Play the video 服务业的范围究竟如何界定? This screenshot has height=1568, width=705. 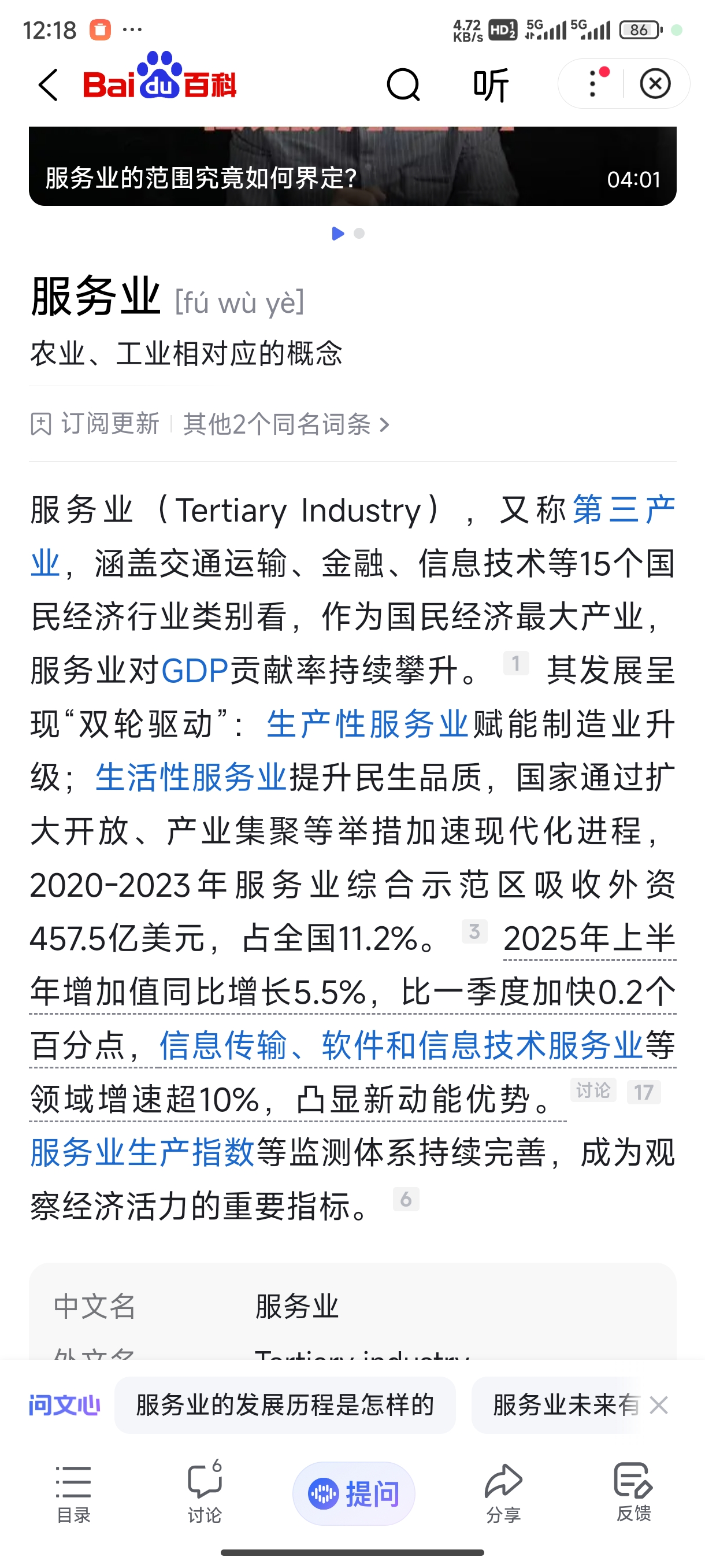pos(352,165)
